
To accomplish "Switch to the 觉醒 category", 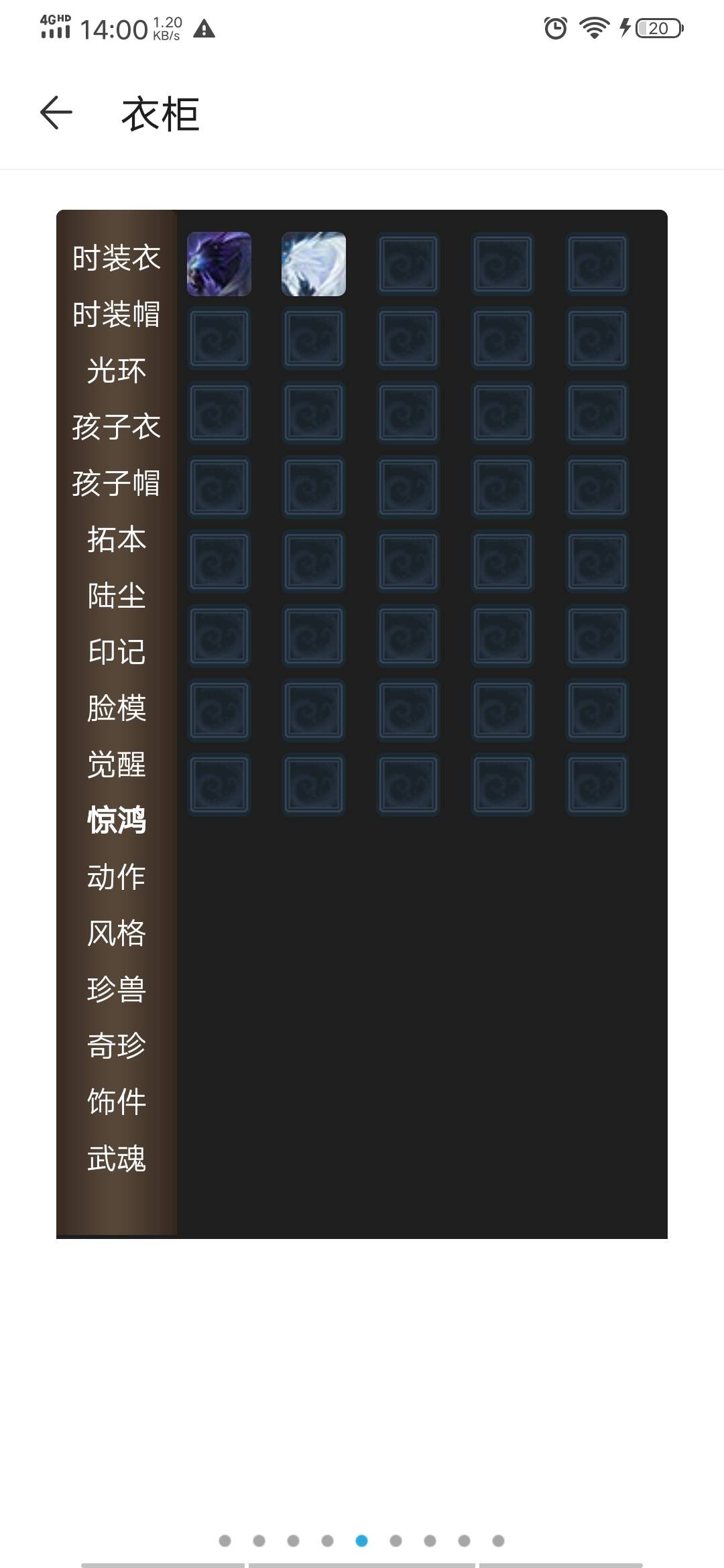I will point(117,765).
